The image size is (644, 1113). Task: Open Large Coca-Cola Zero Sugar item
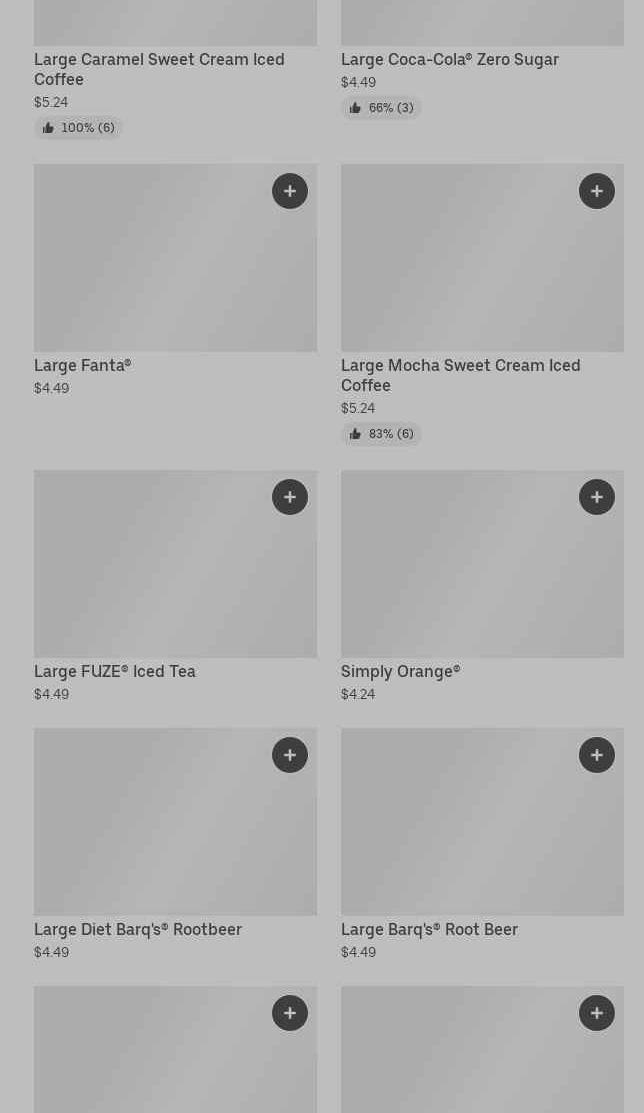[x=449, y=60]
